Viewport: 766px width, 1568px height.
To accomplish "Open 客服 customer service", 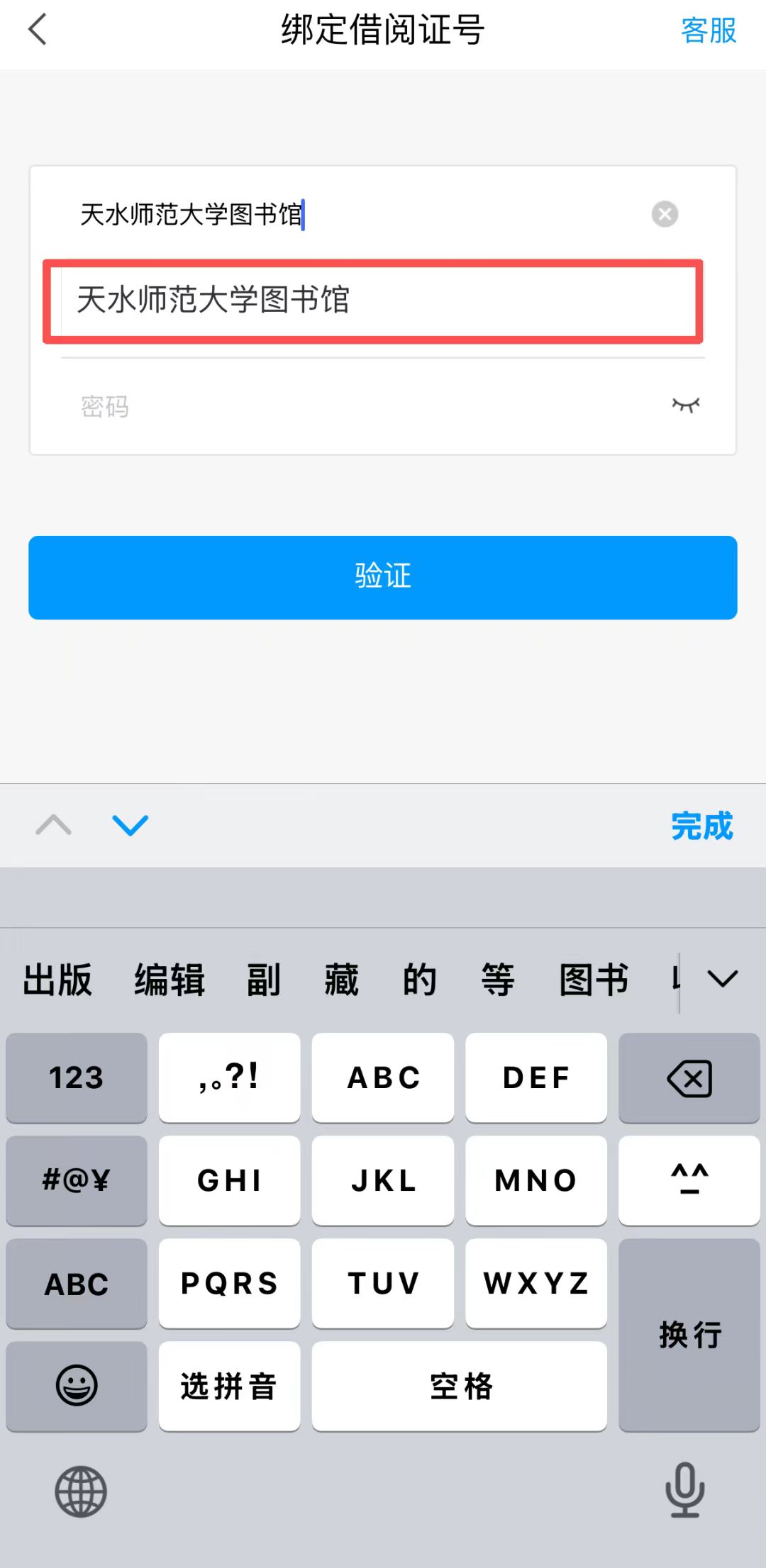I will point(708,30).
